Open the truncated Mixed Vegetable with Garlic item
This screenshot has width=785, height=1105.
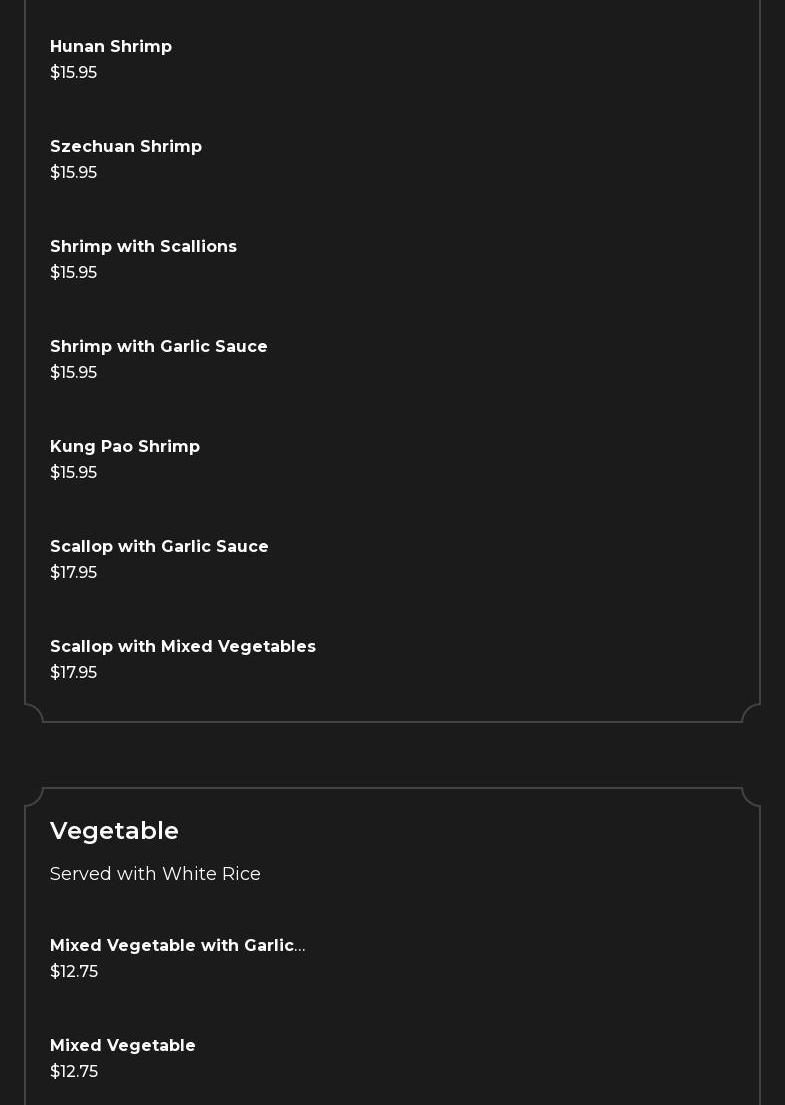177,946
